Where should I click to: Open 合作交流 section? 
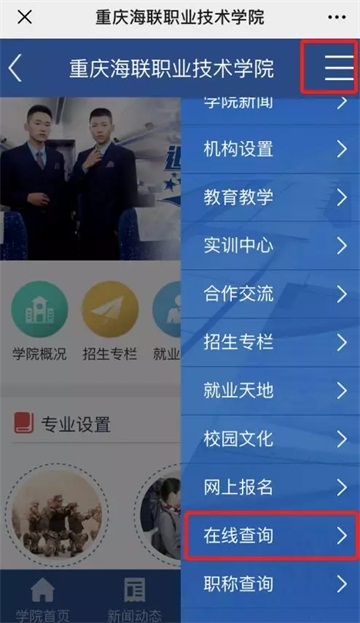click(x=270, y=294)
